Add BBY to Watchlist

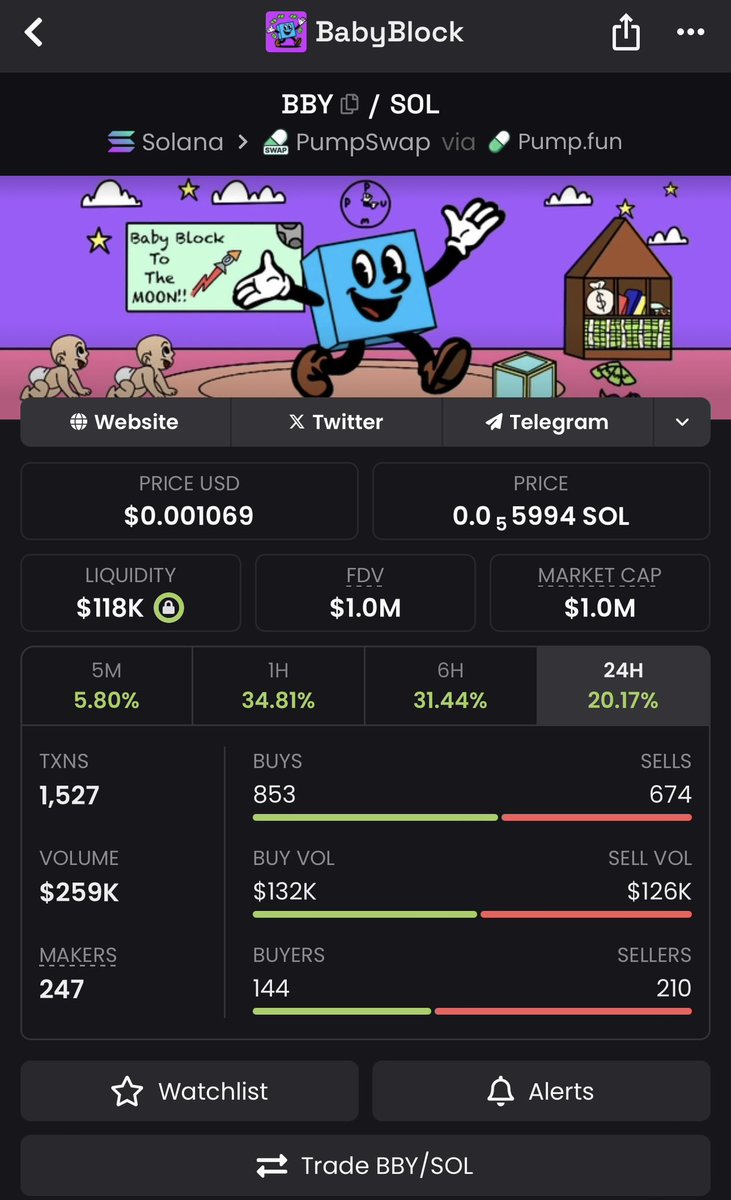[x=189, y=1091]
